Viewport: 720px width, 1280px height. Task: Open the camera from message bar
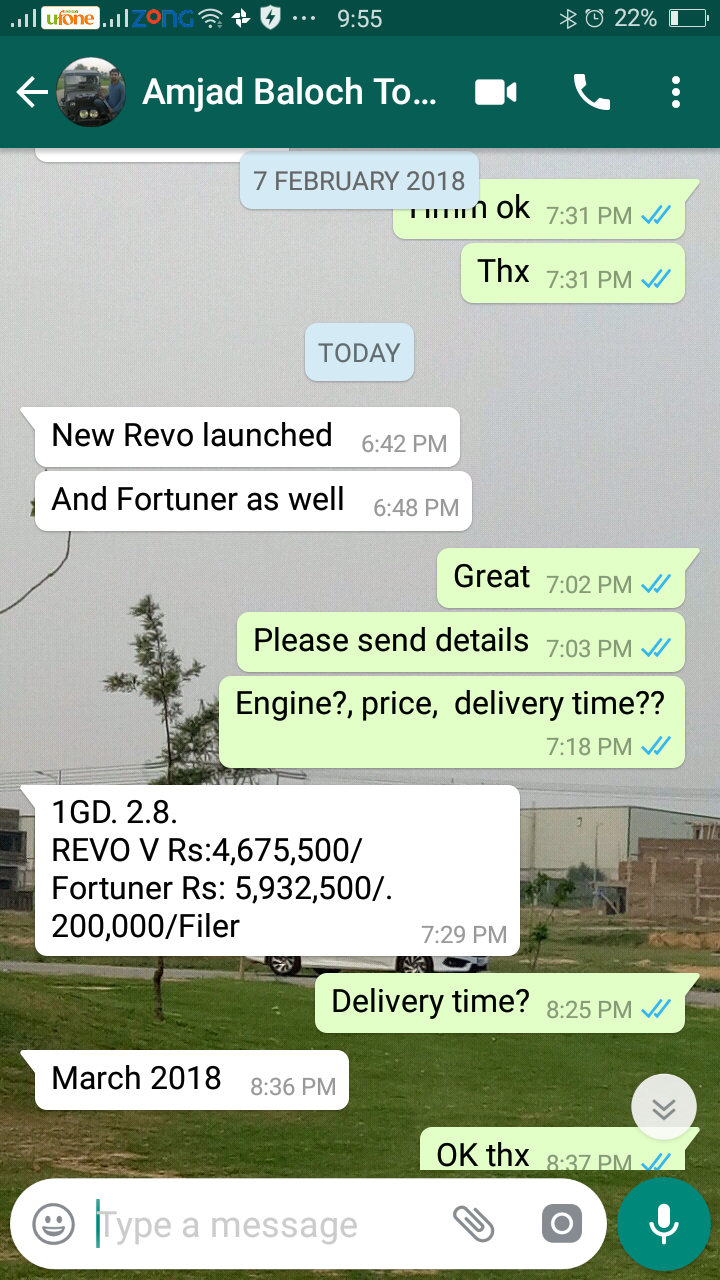(561, 1224)
